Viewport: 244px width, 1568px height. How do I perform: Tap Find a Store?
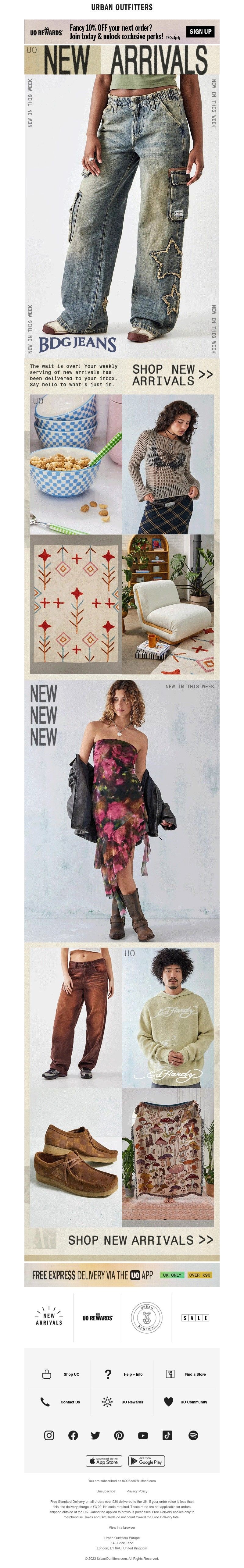pyautogui.click(x=187, y=1374)
